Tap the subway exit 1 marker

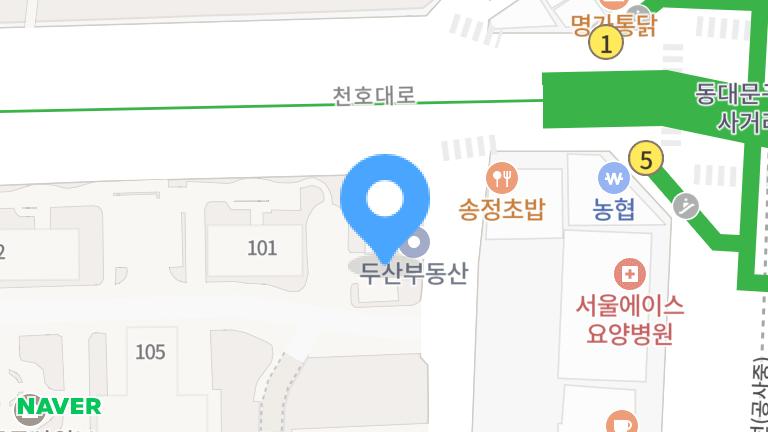click(x=606, y=43)
